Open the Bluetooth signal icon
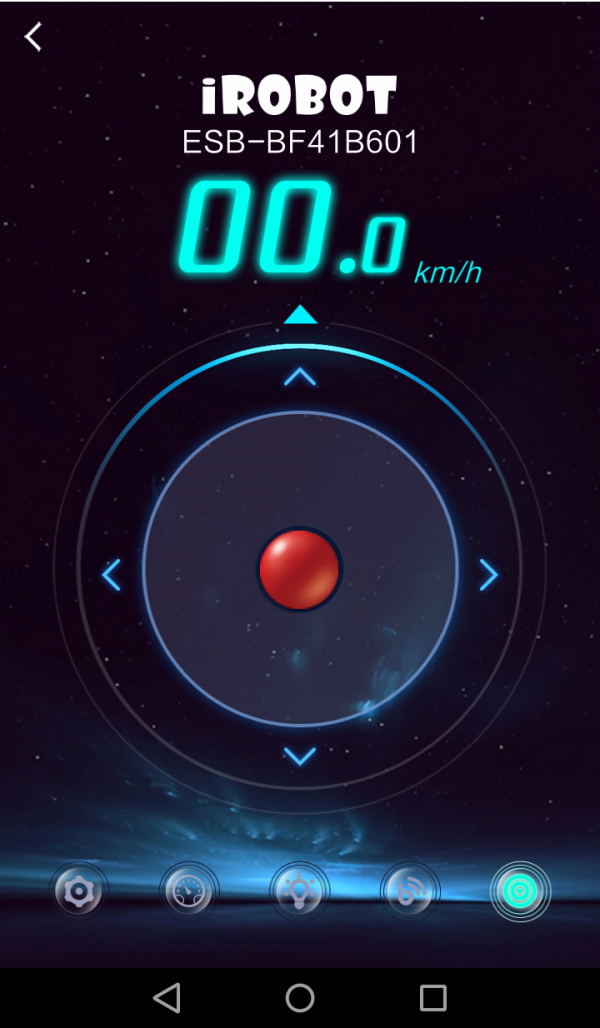600x1028 pixels. [x=410, y=892]
